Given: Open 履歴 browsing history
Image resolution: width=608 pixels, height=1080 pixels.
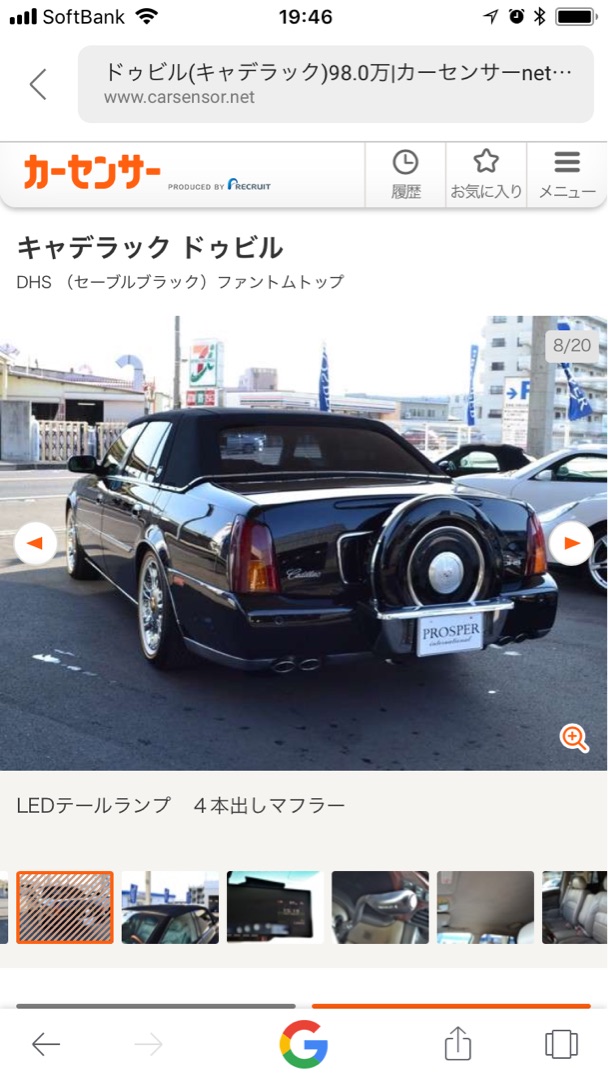Looking at the screenshot, I should tap(405, 175).
